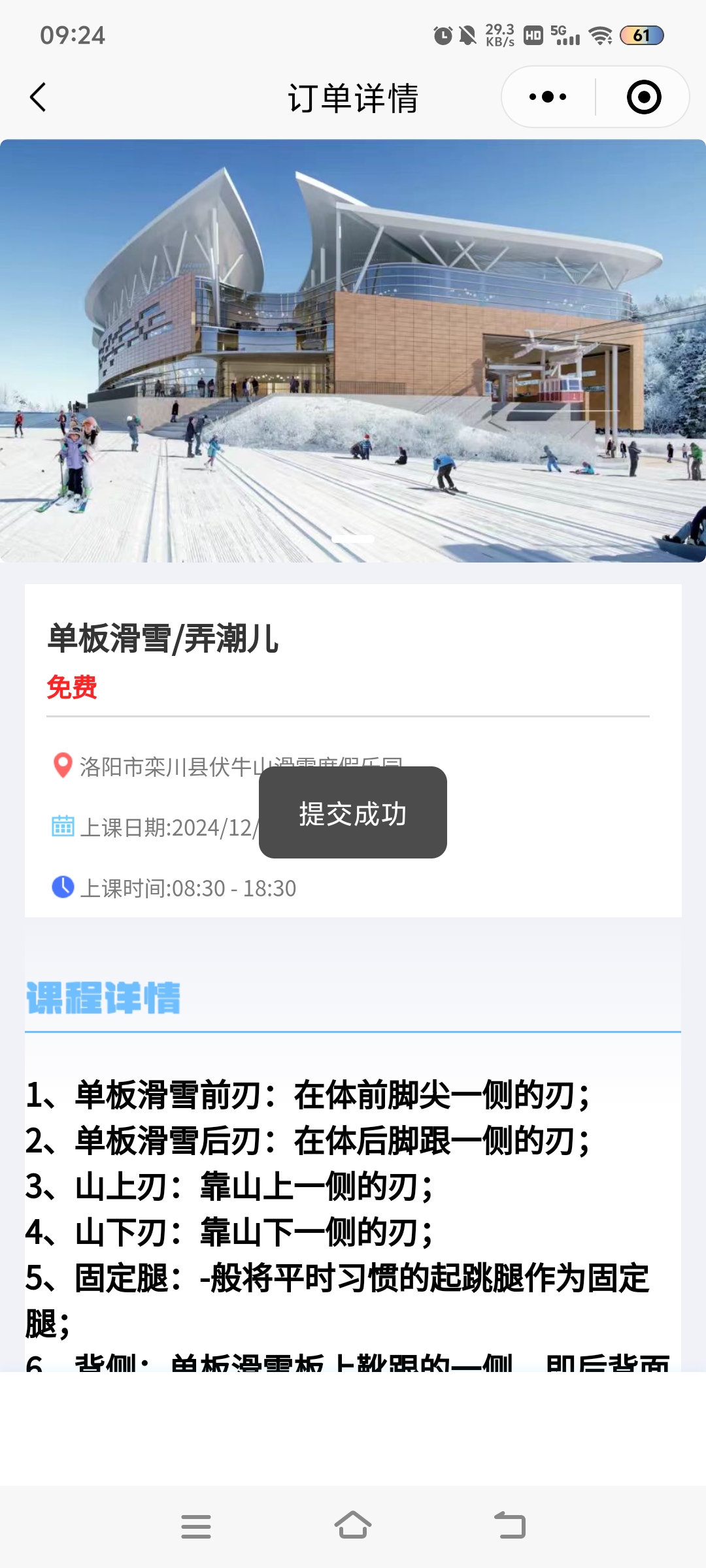706x1568 pixels.
Task: Go to the phone's home screen
Action: [353, 1526]
